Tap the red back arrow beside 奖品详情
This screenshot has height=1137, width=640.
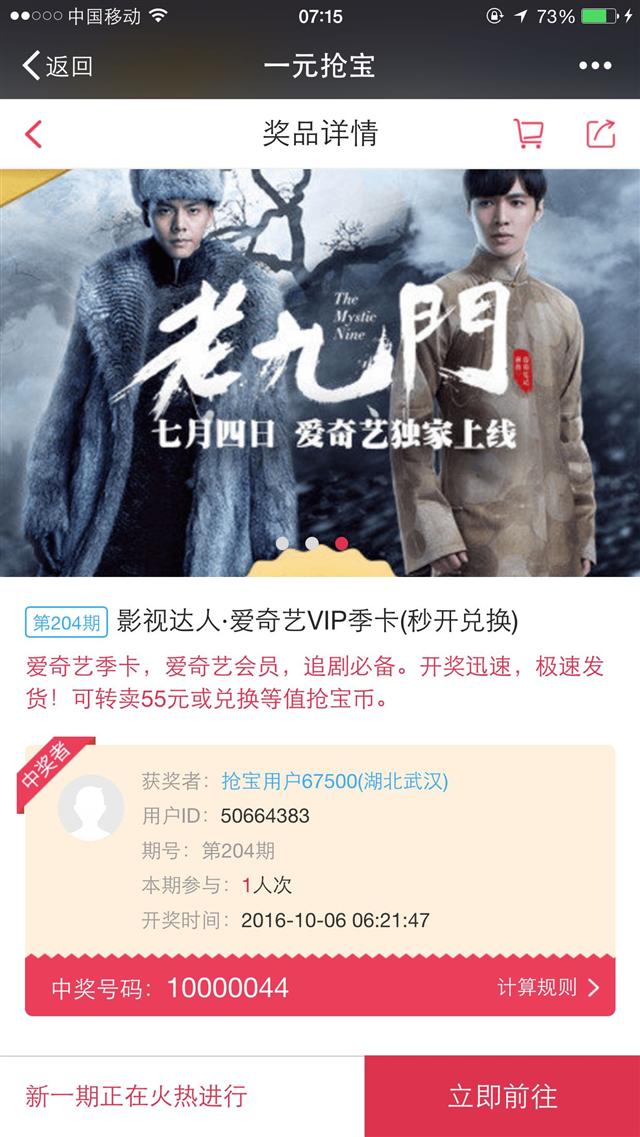(x=33, y=134)
